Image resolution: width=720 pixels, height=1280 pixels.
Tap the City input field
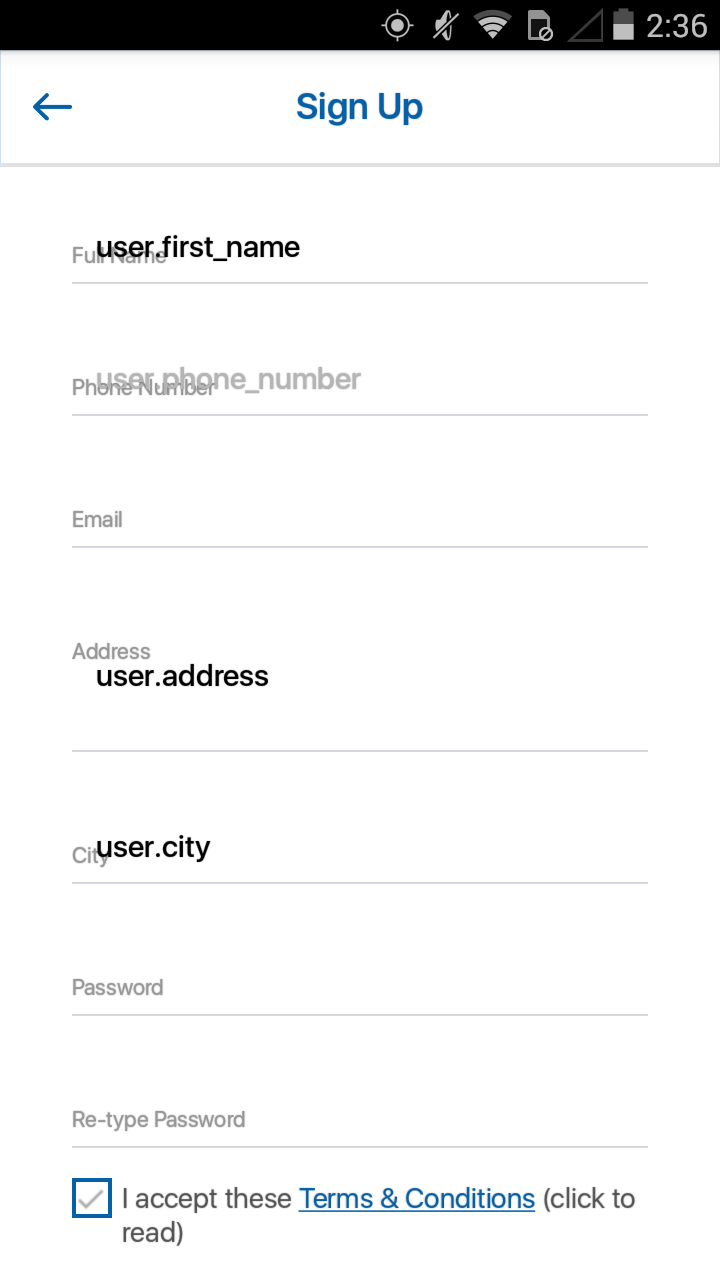coord(360,850)
